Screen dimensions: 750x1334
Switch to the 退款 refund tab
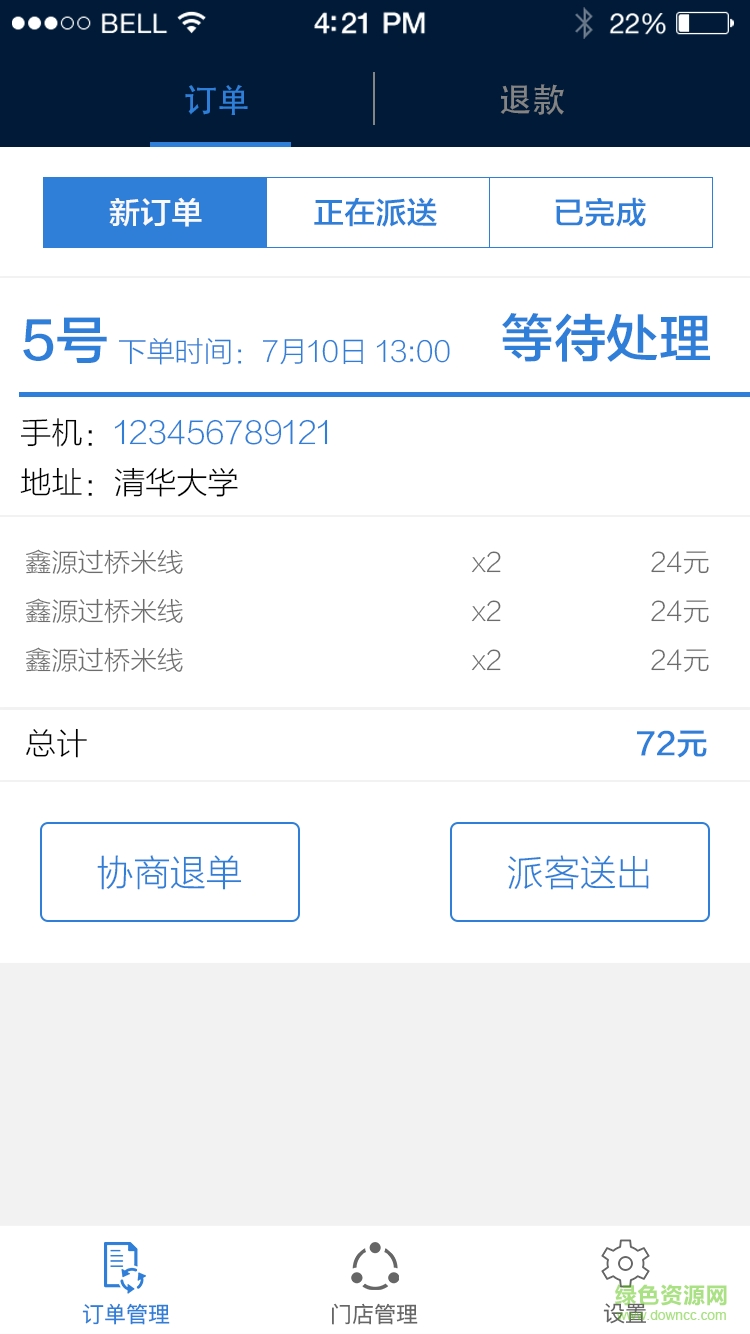tap(531, 99)
